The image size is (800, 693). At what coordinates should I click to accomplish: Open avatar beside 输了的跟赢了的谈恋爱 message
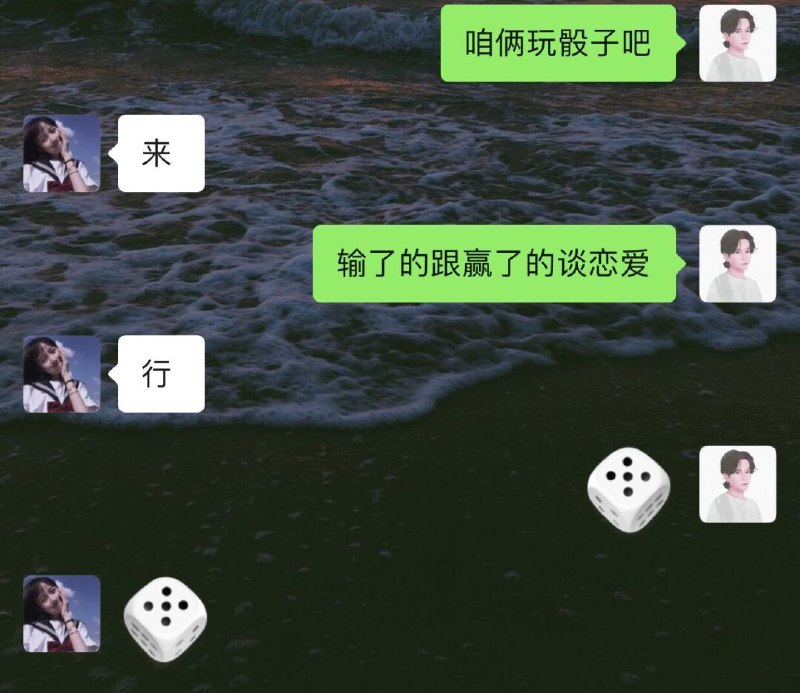tap(737, 263)
